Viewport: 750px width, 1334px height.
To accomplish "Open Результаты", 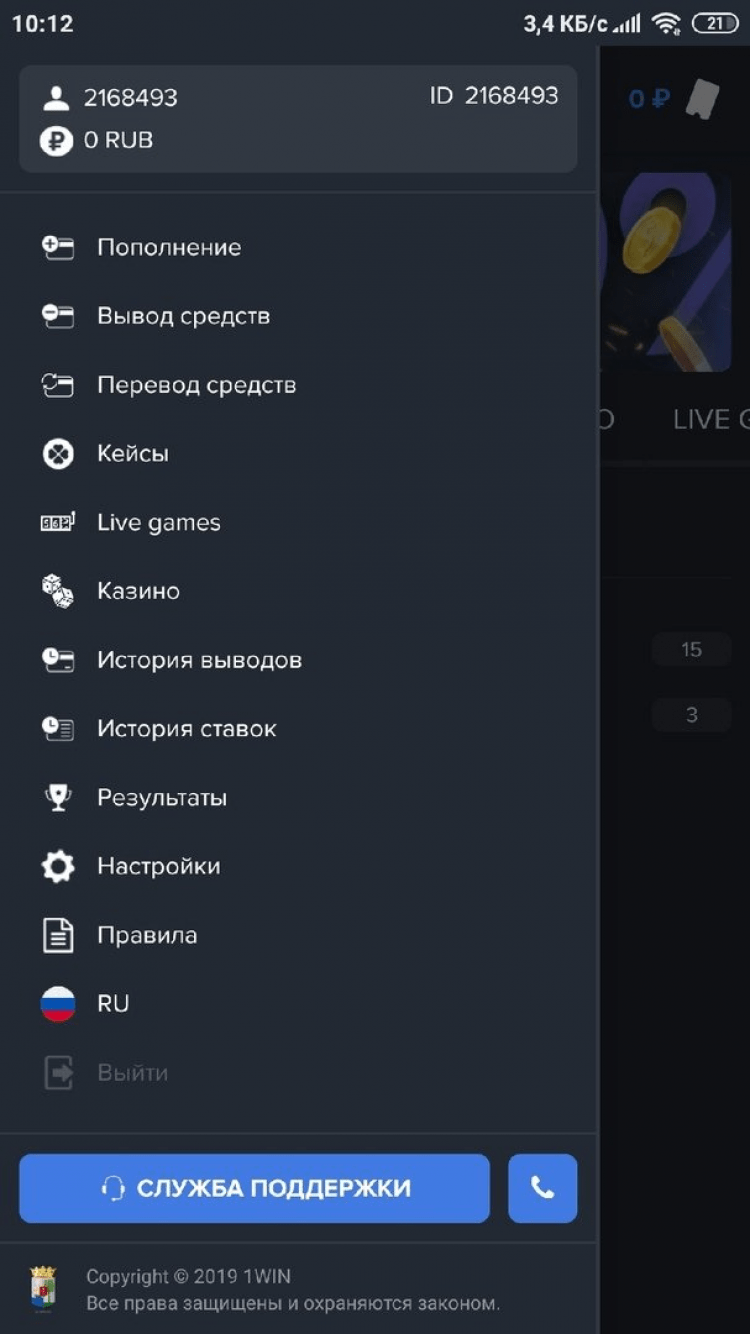I will tap(161, 798).
